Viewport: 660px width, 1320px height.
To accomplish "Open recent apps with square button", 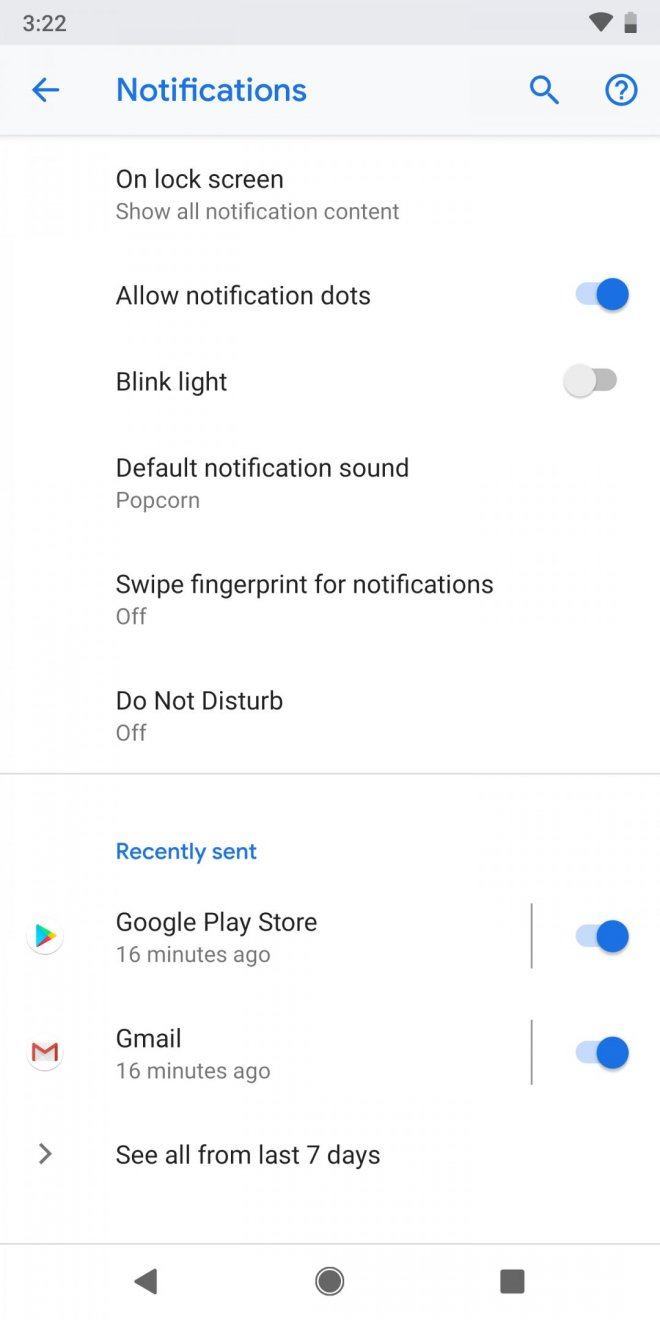I will click(512, 1281).
